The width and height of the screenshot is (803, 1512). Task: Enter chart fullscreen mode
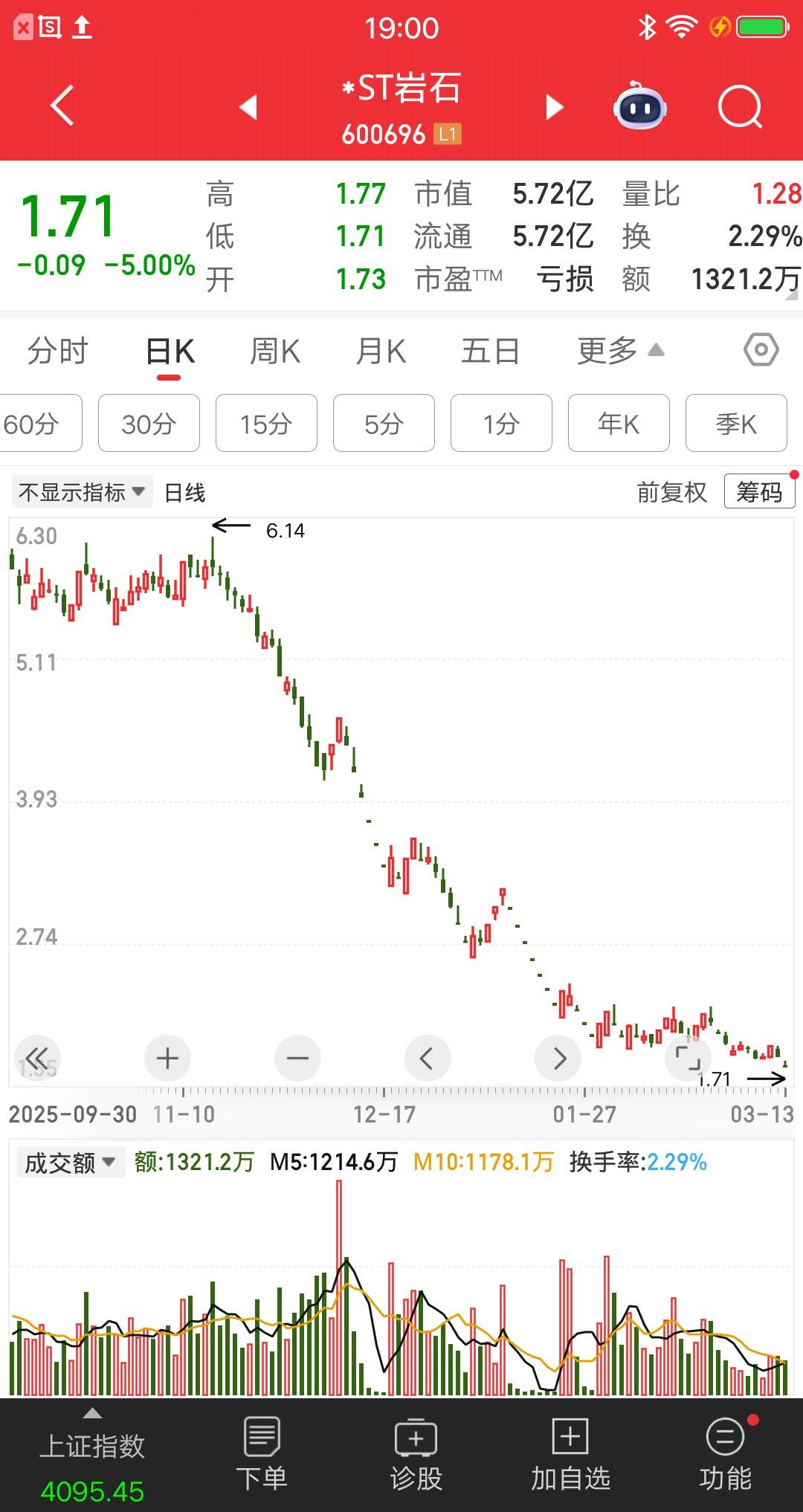[x=689, y=1057]
